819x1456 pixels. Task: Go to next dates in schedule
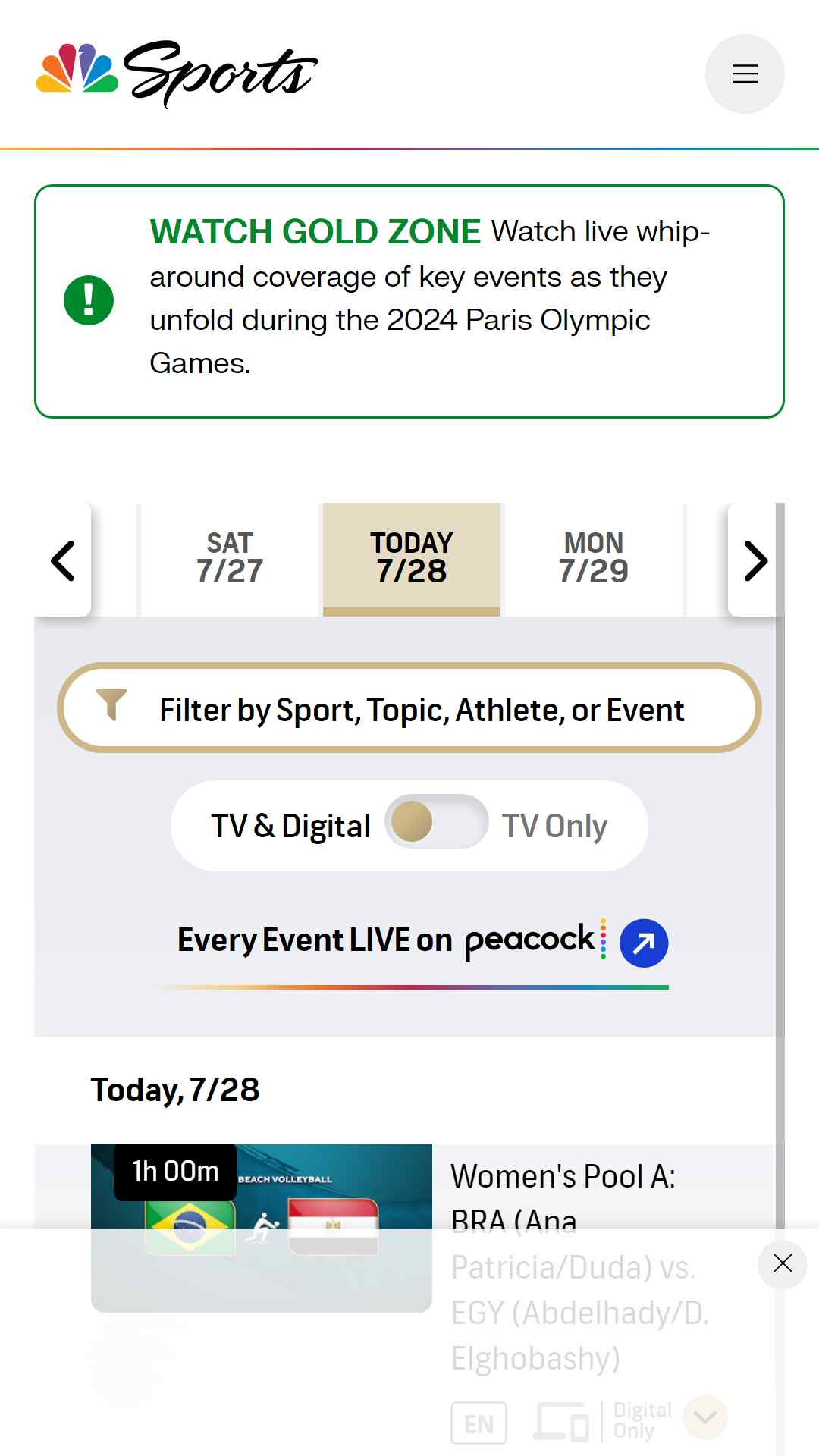tap(755, 560)
